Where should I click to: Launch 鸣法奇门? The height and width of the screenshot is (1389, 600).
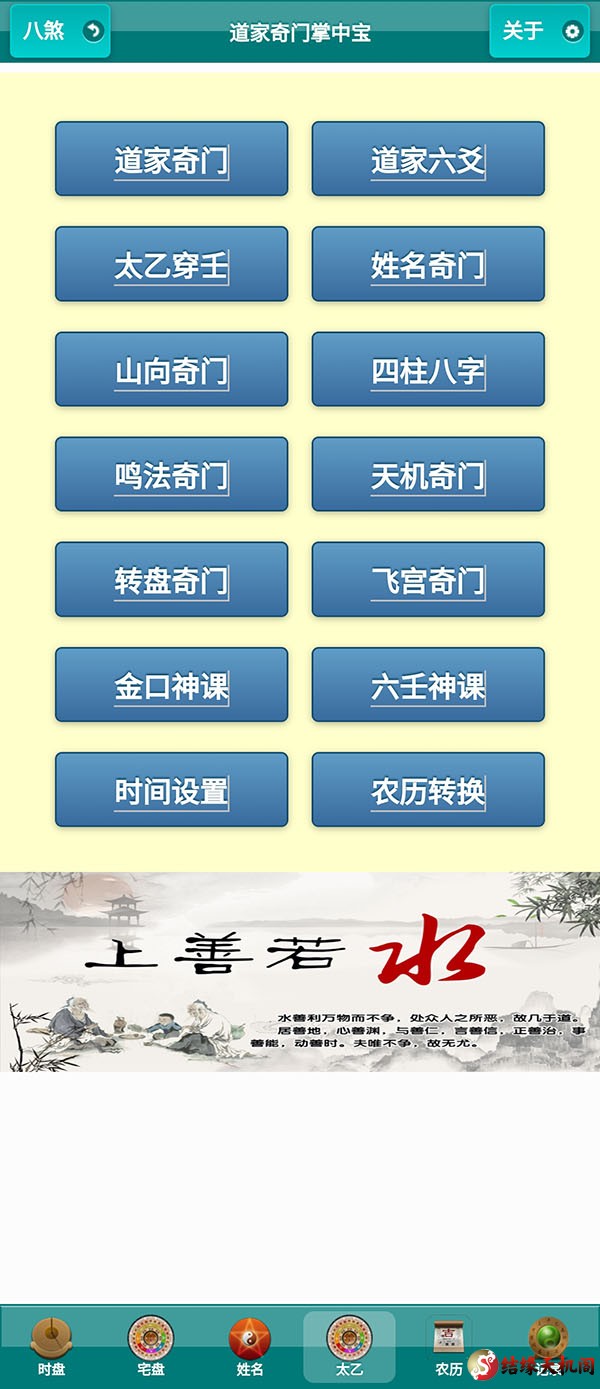coord(171,475)
